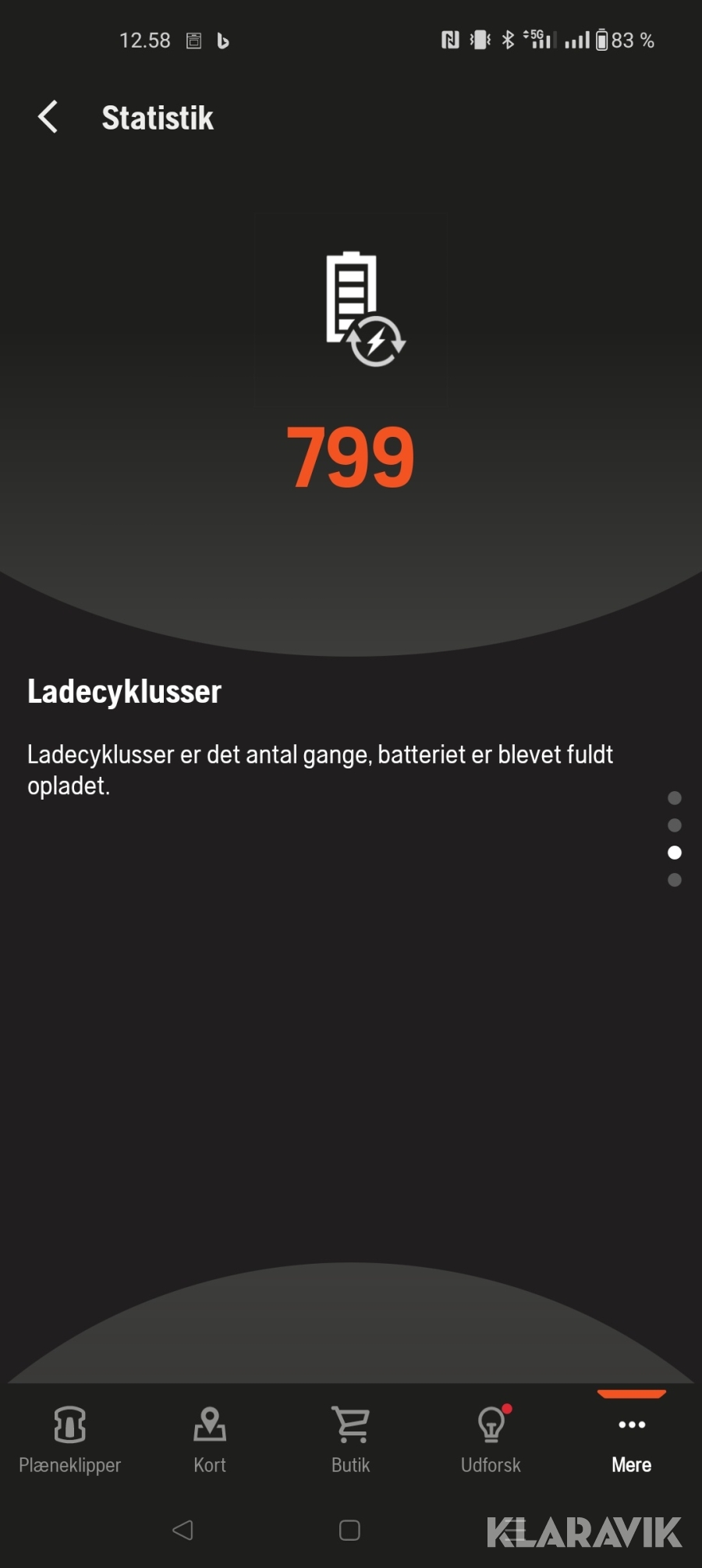The width and height of the screenshot is (702, 1568).
Task: Tap the system back button
Action: coord(183,1530)
